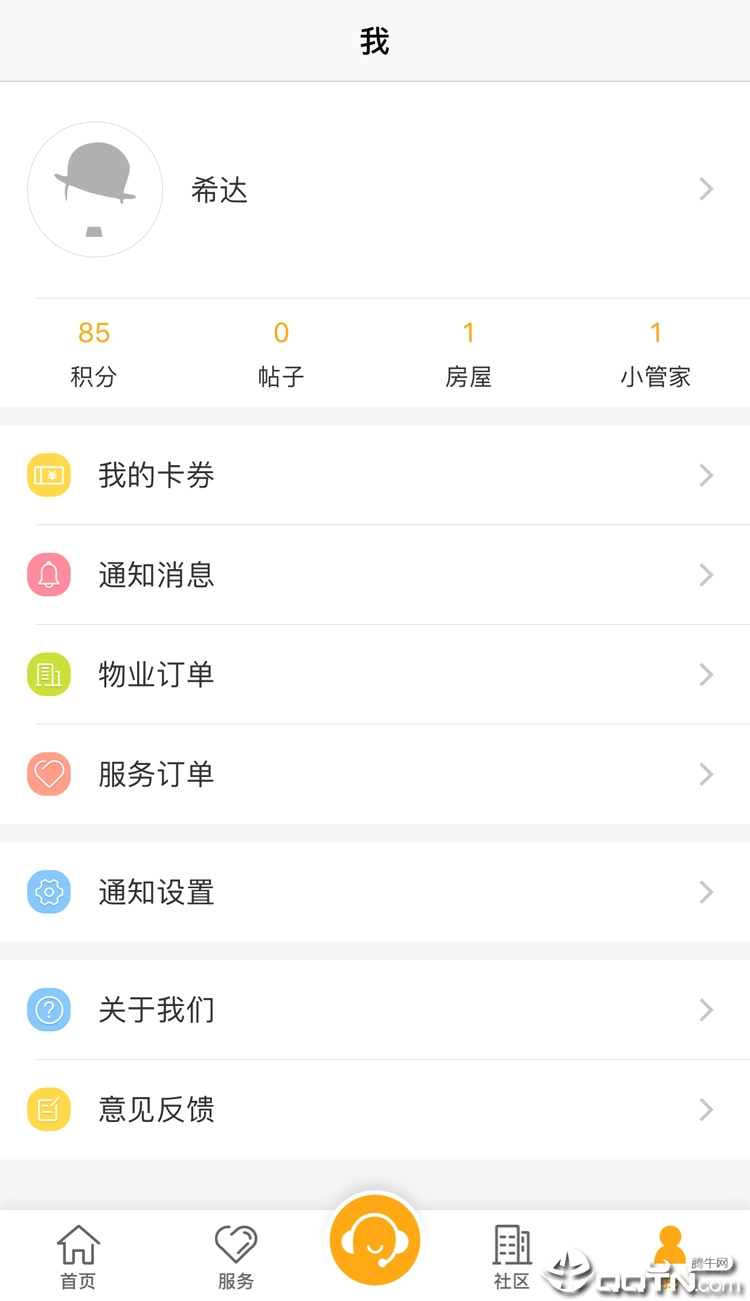Open 意见反馈 feedback page

click(375, 1110)
